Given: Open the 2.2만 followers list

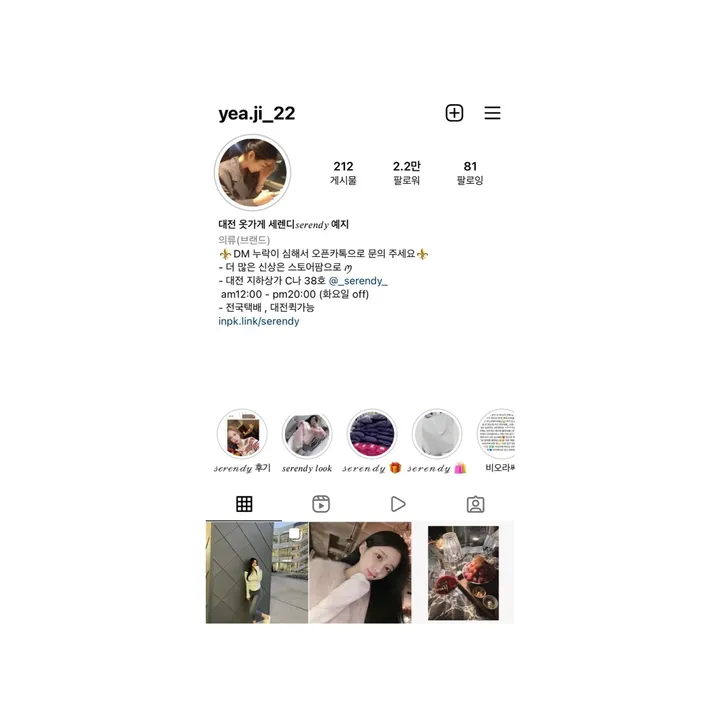Looking at the screenshot, I should (406, 173).
